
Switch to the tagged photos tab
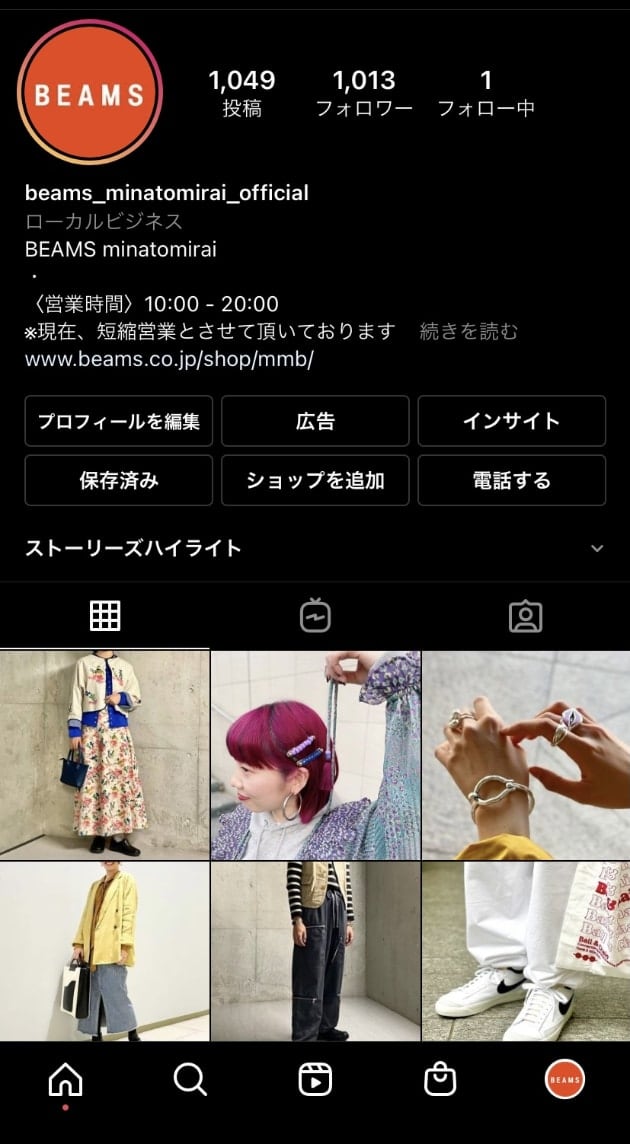click(x=525, y=616)
